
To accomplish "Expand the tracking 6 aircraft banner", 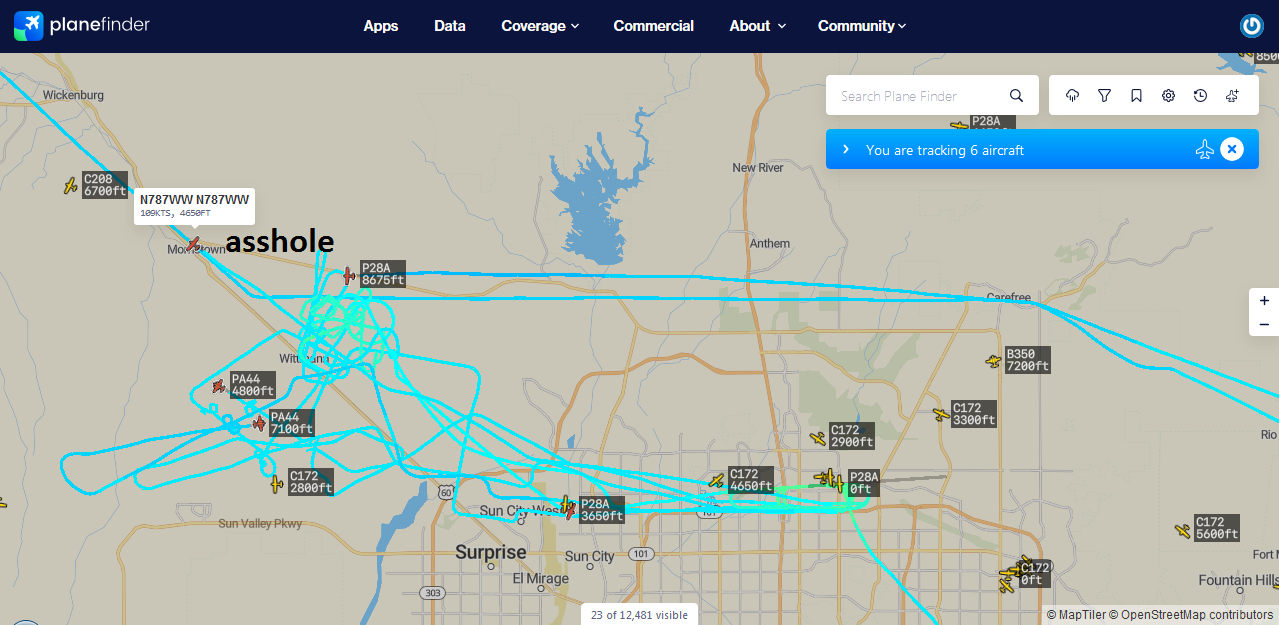I will [x=846, y=150].
